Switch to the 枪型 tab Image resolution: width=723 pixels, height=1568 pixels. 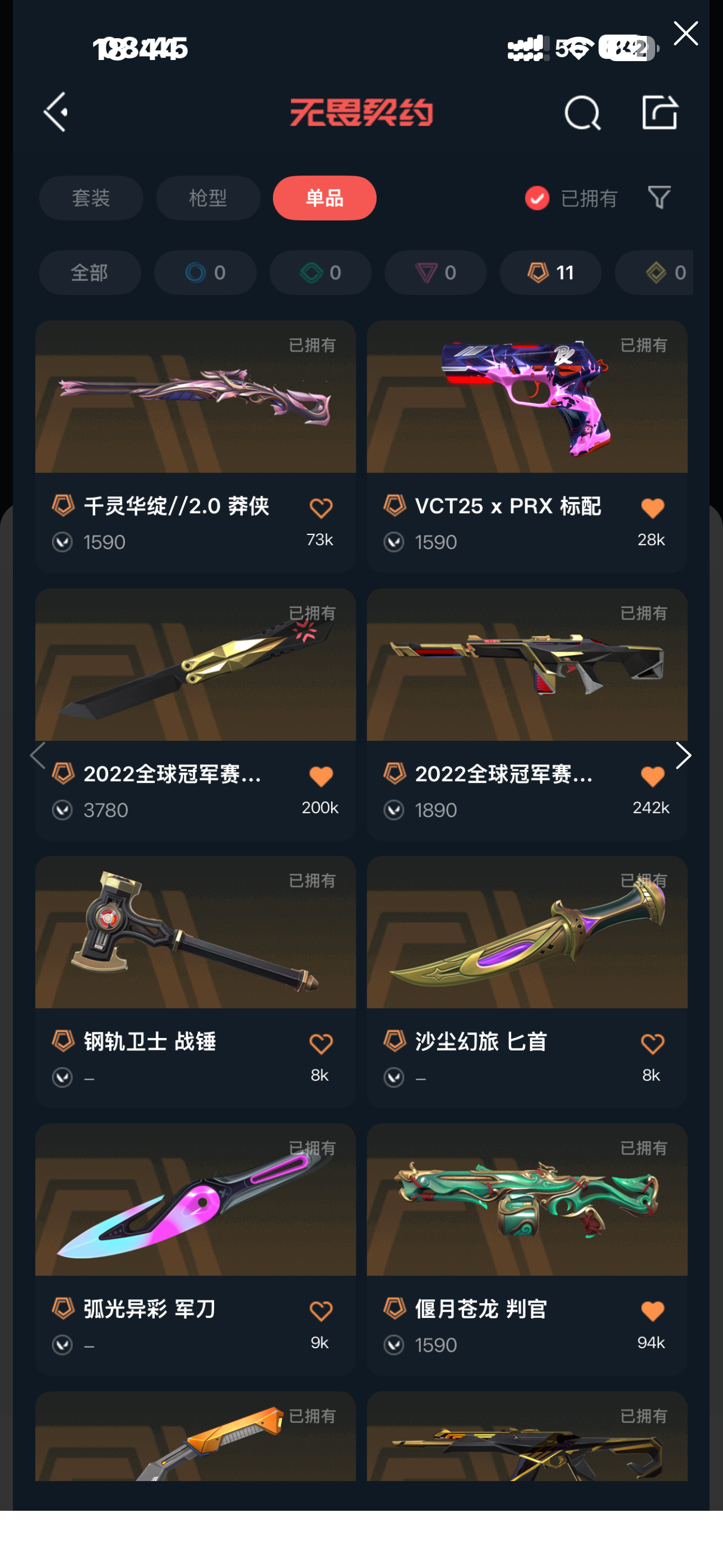(208, 199)
